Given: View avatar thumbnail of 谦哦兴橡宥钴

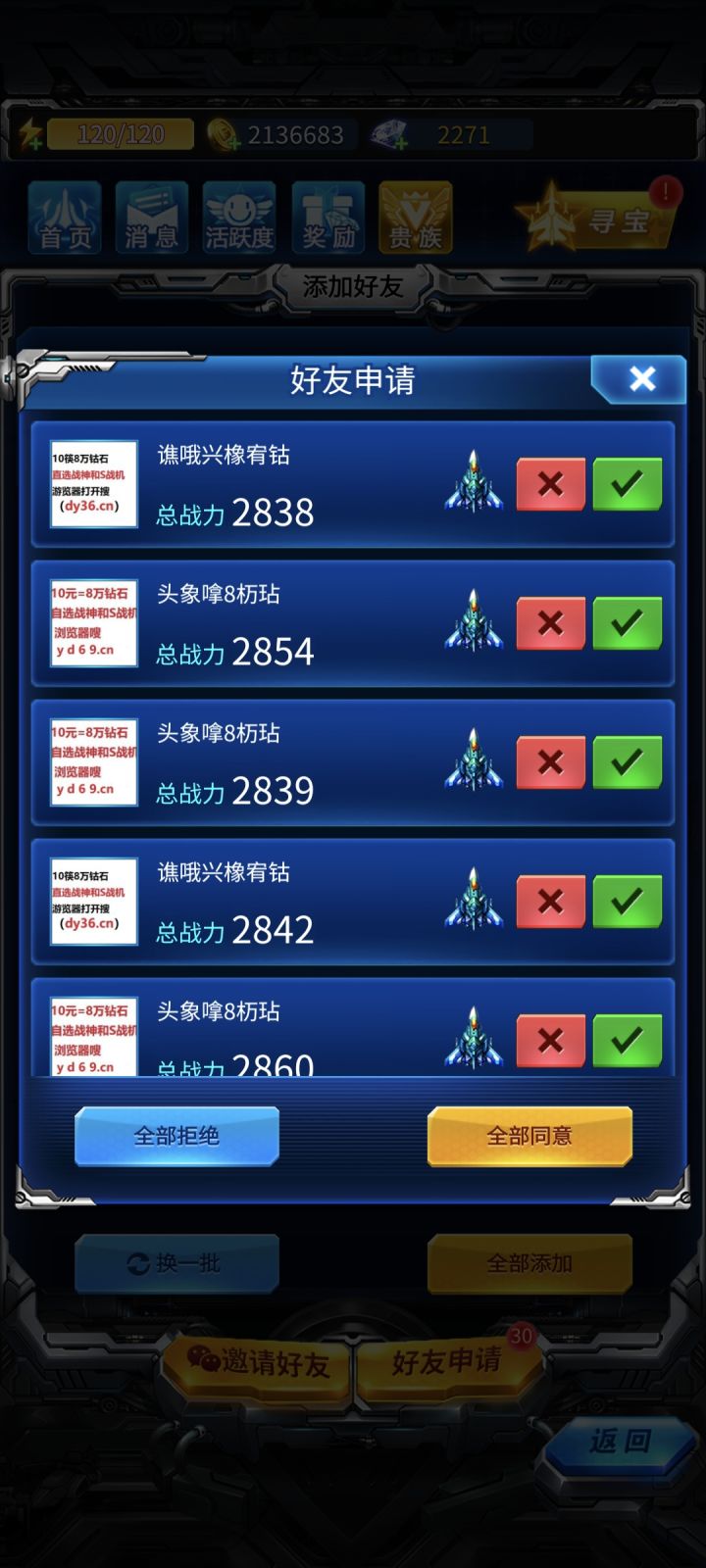Looking at the screenshot, I should coord(92,484).
